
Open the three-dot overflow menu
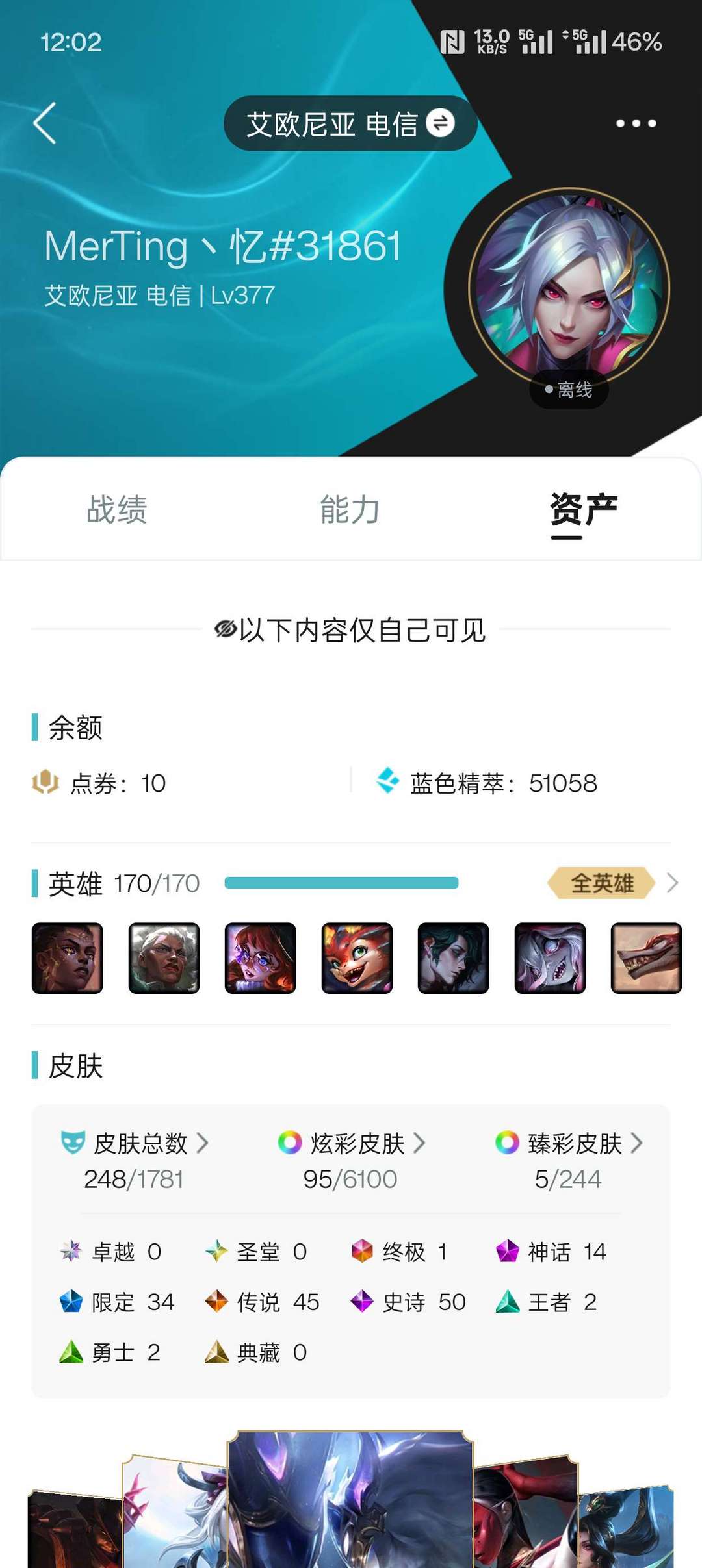point(636,123)
